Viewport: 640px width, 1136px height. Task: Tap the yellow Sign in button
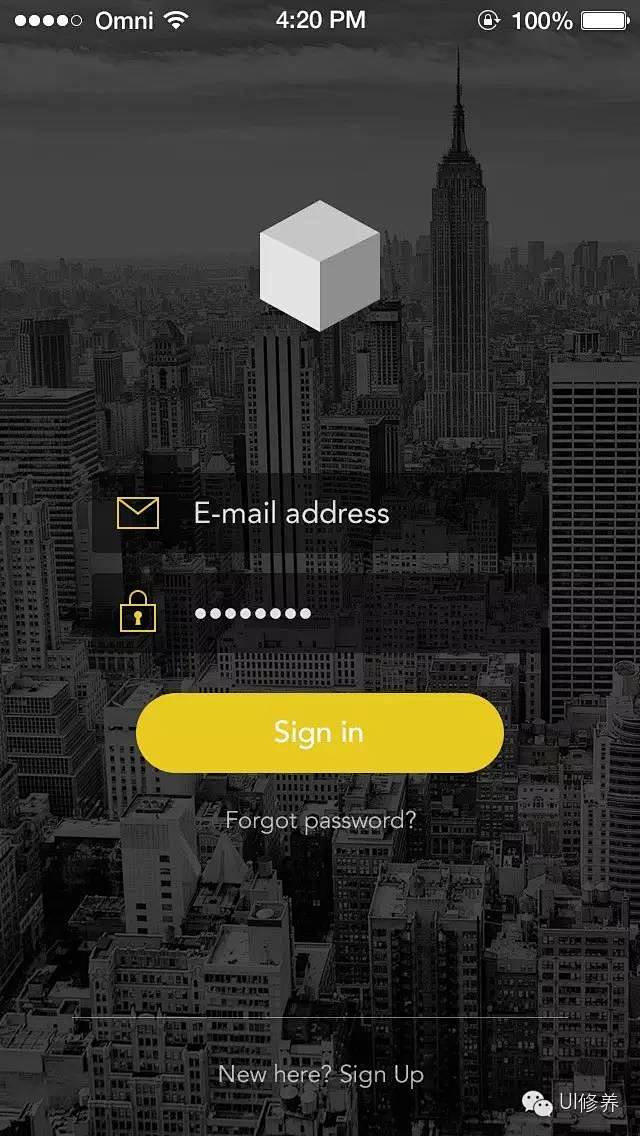pyautogui.click(x=320, y=733)
